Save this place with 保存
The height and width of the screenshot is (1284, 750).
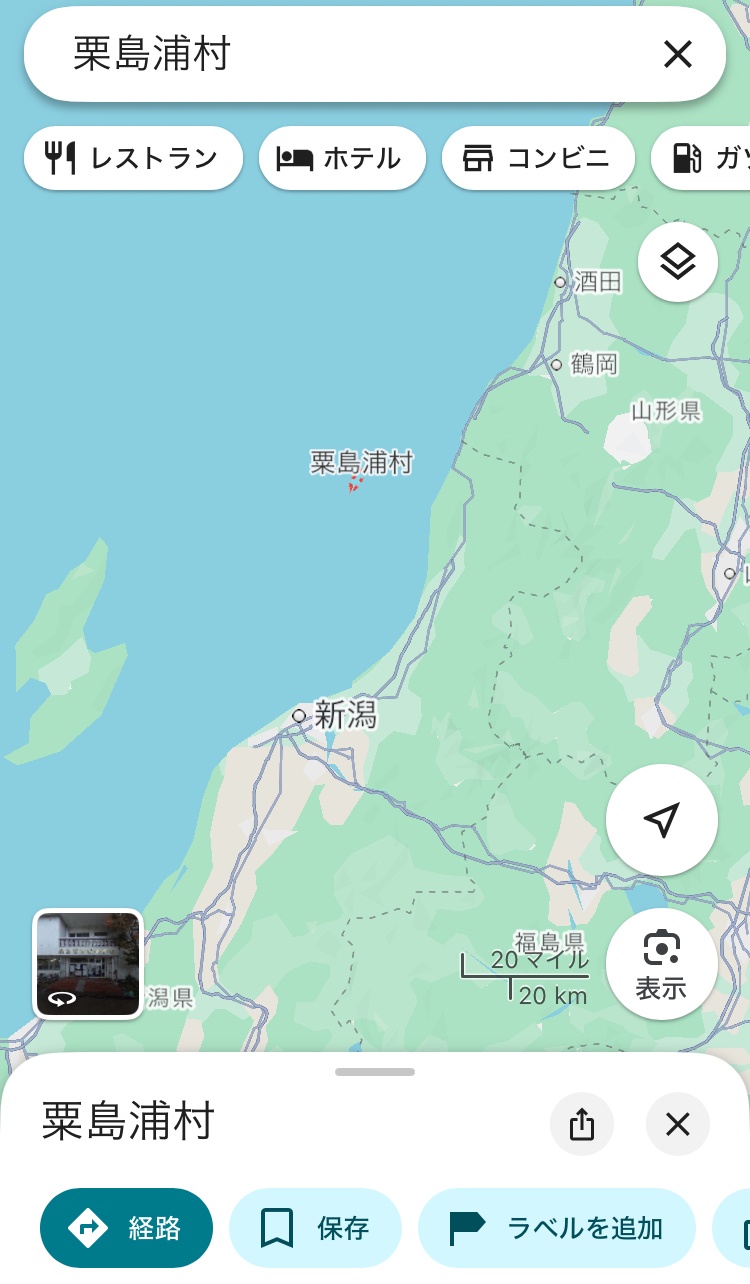(x=315, y=1228)
